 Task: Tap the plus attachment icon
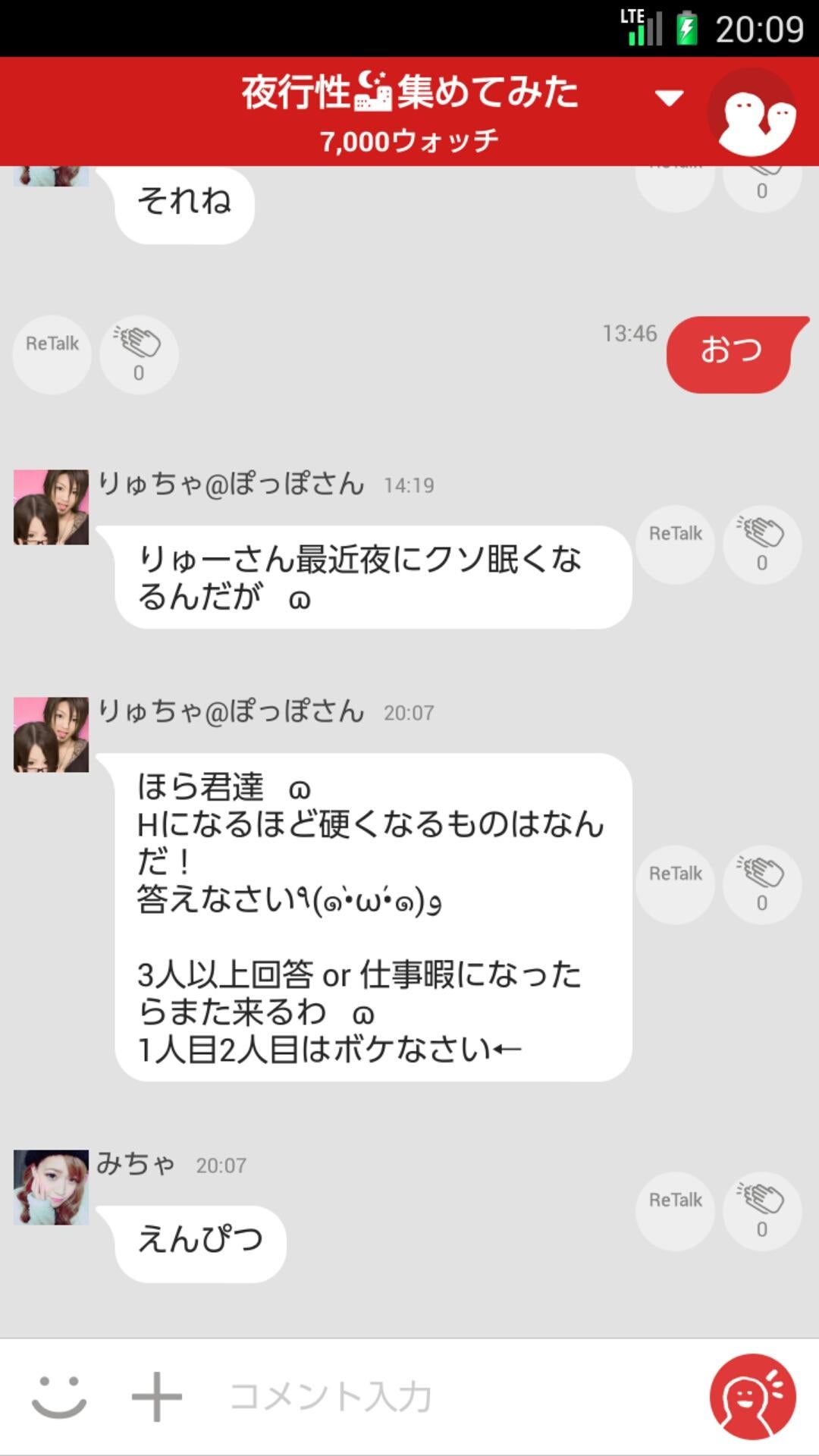click(x=157, y=1396)
